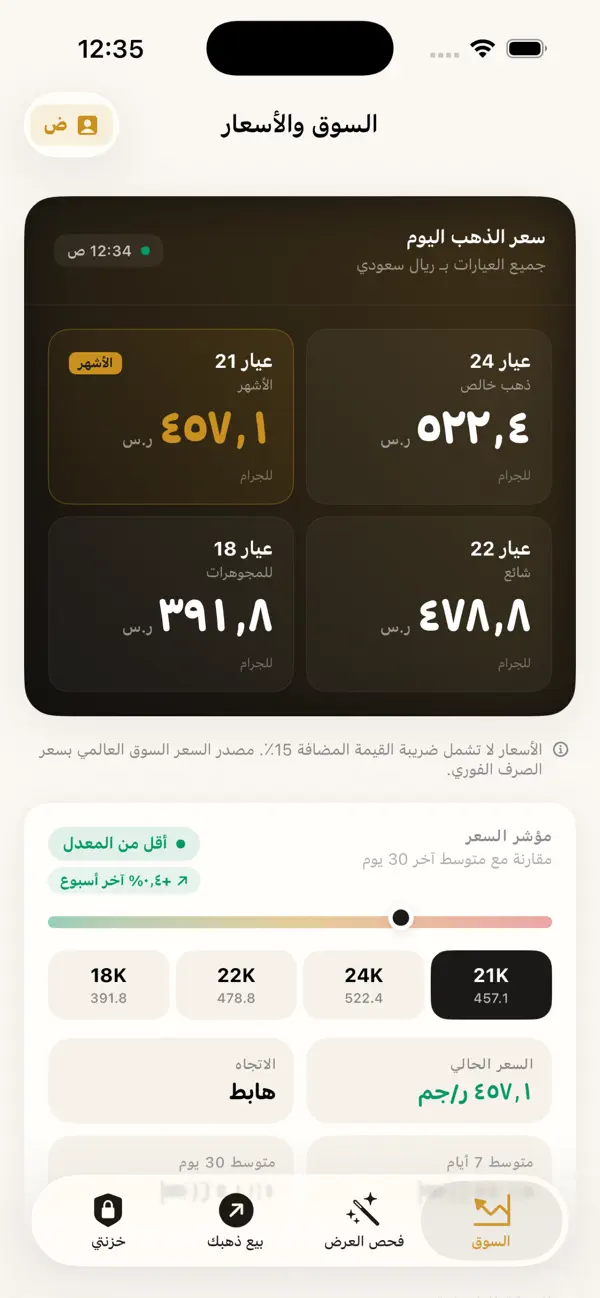Viewport: 600px width, 1298px height.
Task: Open the profile button at the top
Action: (x=72, y=126)
